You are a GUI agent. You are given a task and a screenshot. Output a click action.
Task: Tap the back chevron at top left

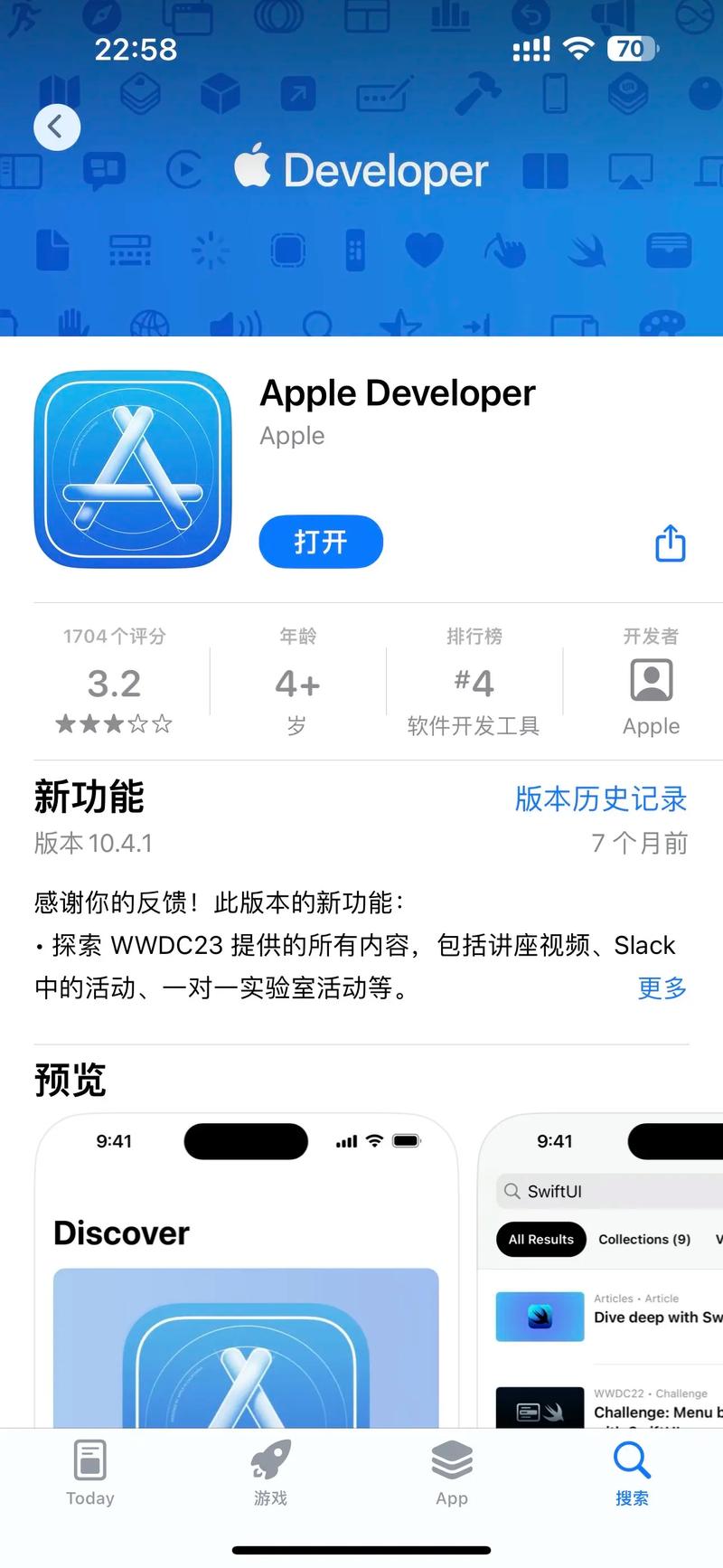(x=56, y=127)
